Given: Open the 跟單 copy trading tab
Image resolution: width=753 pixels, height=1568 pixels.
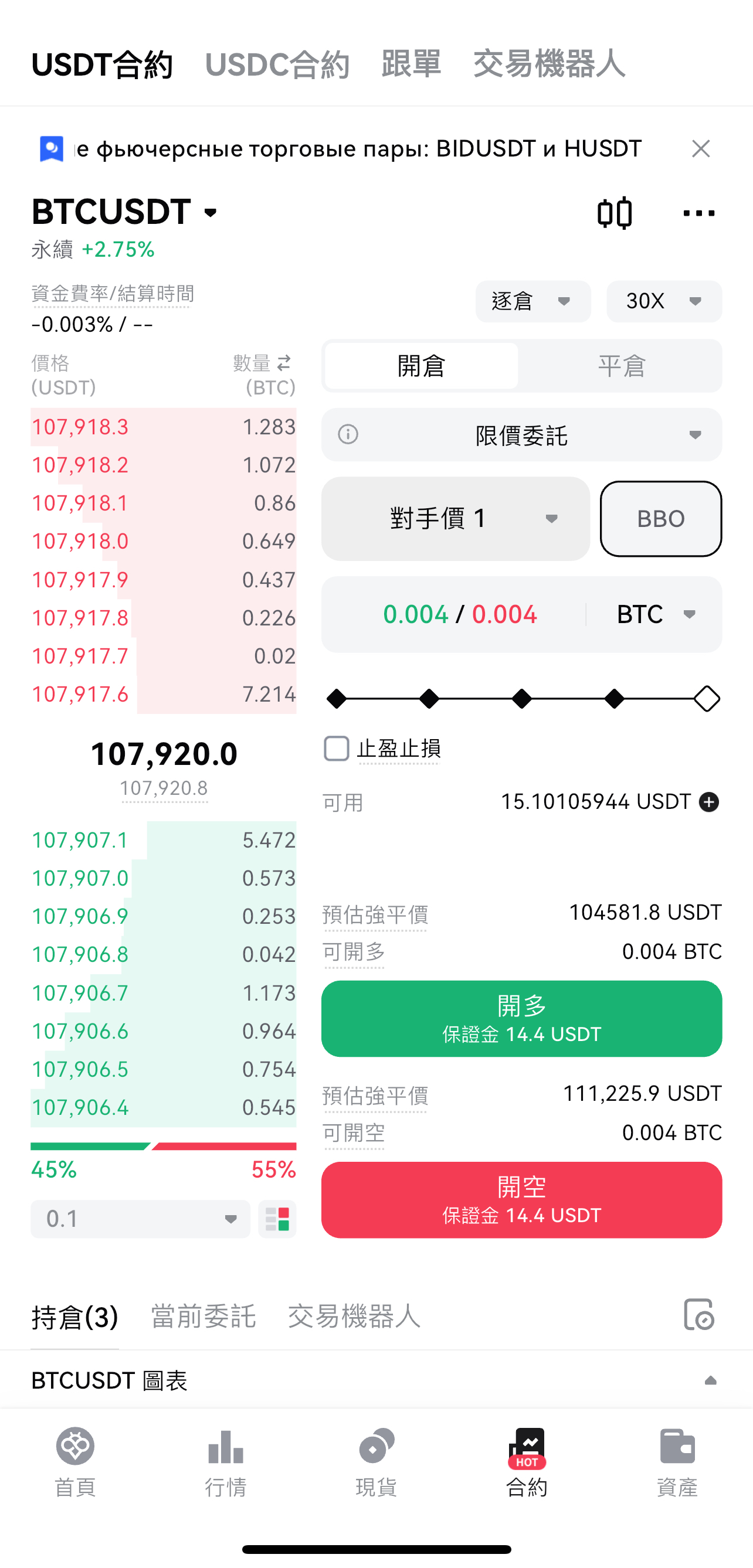Looking at the screenshot, I should coord(411,64).
